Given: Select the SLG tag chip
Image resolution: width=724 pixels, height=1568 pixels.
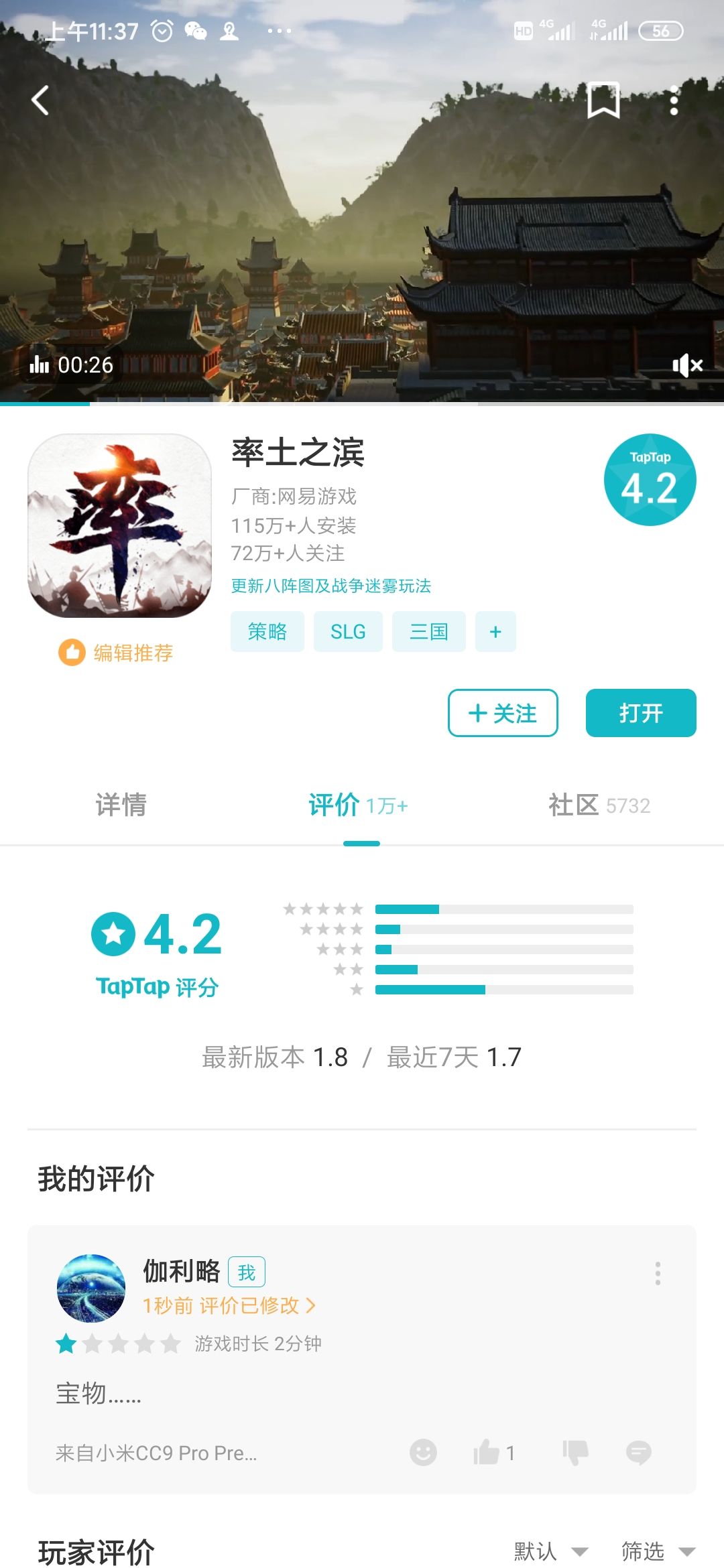Looking at the screenshot, I should pos(348,631).
